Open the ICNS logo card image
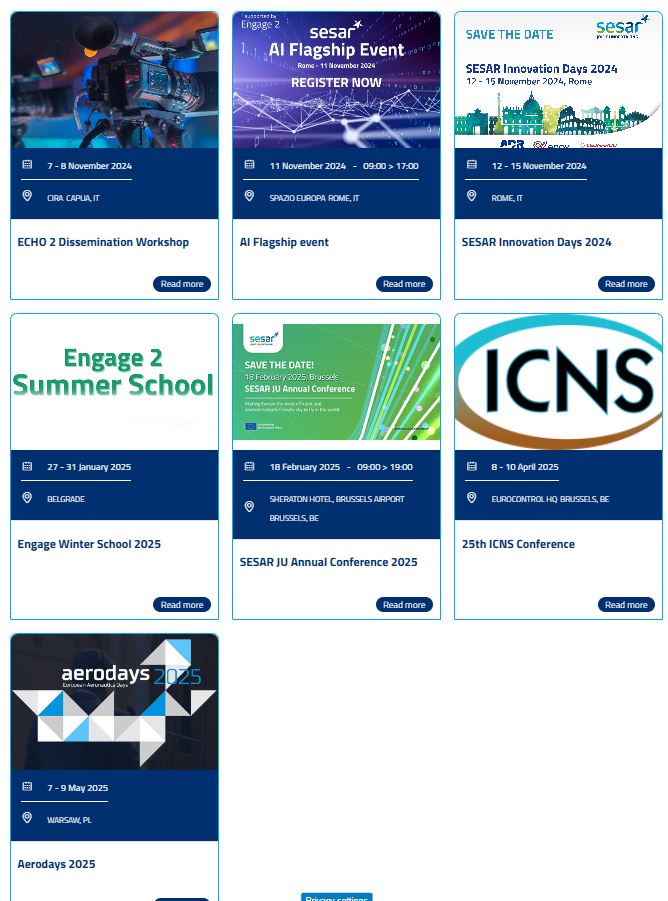The width and height of the screenshot is (668, 901). pos(558,382)
